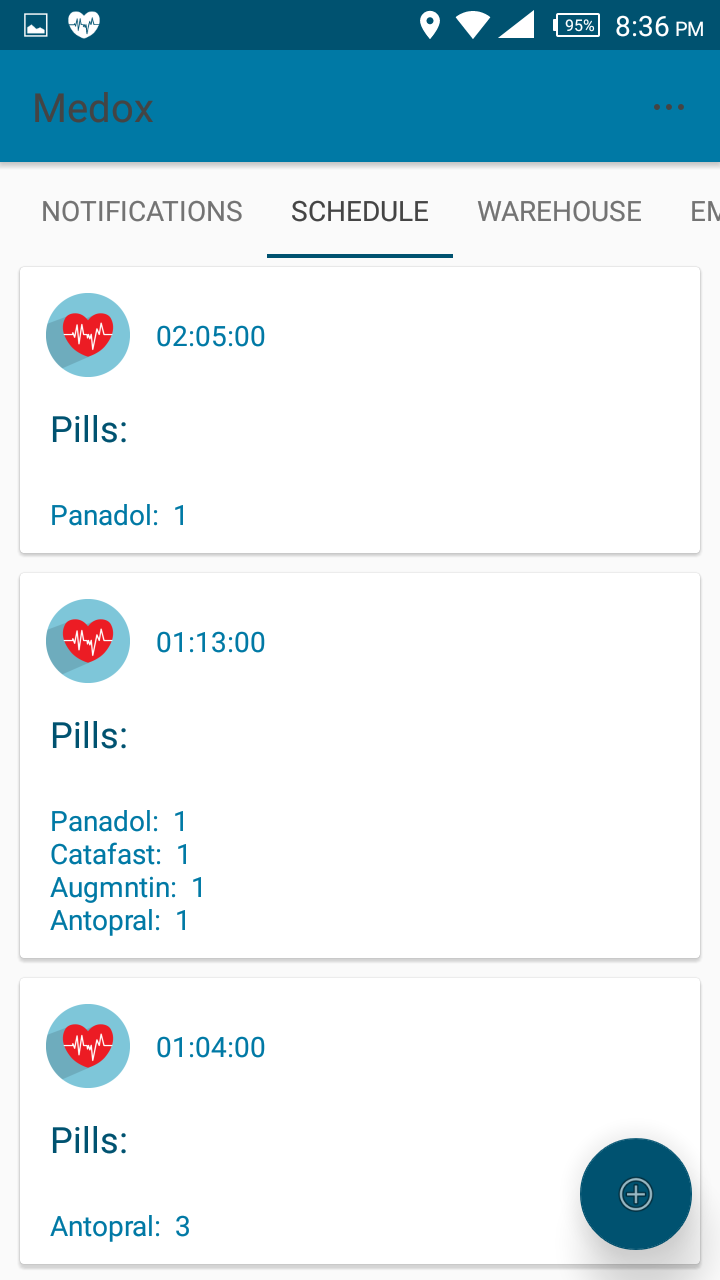Select the Schedule tab
The height and width of the screenshot is (1280, 720).
coord(360,212)
